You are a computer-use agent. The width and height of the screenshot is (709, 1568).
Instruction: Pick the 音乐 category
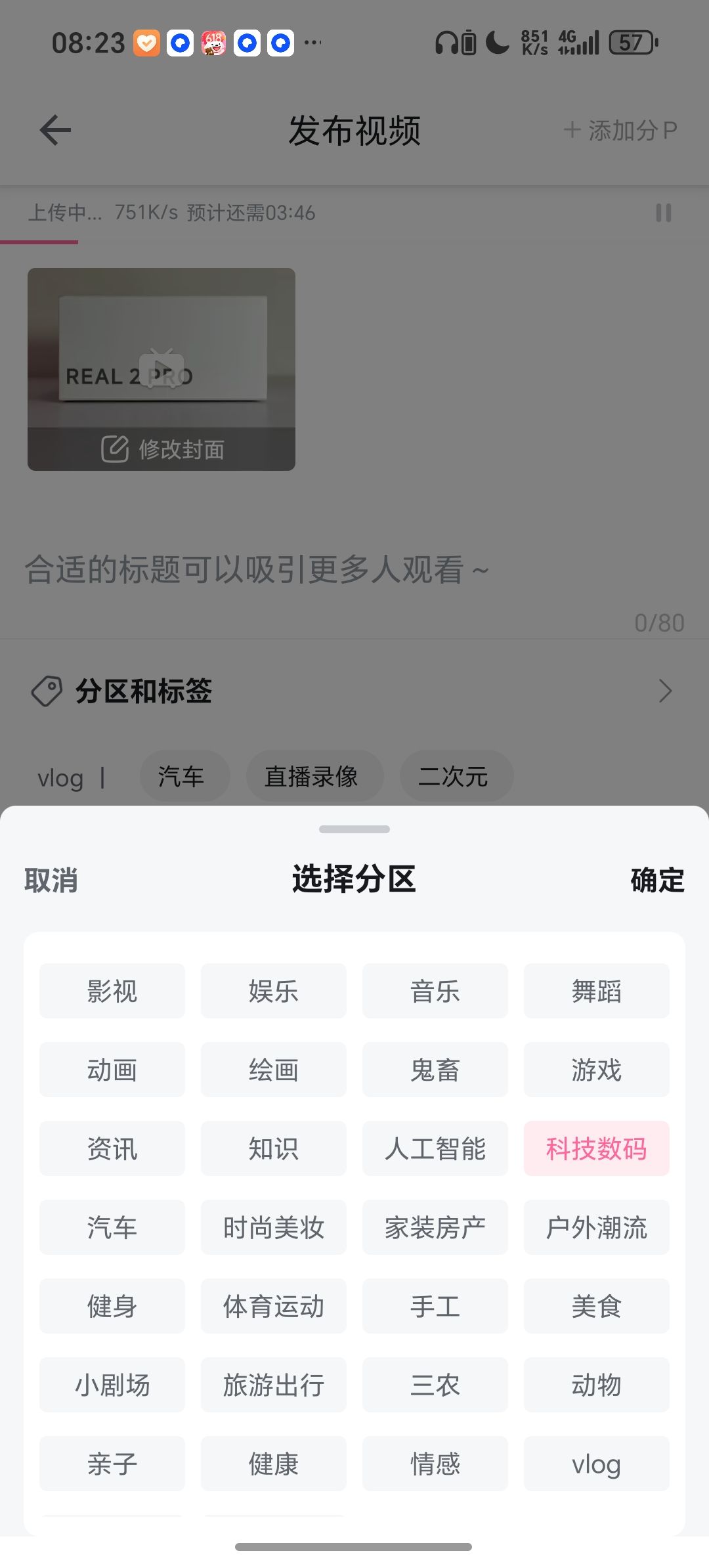tap(435, 991)
